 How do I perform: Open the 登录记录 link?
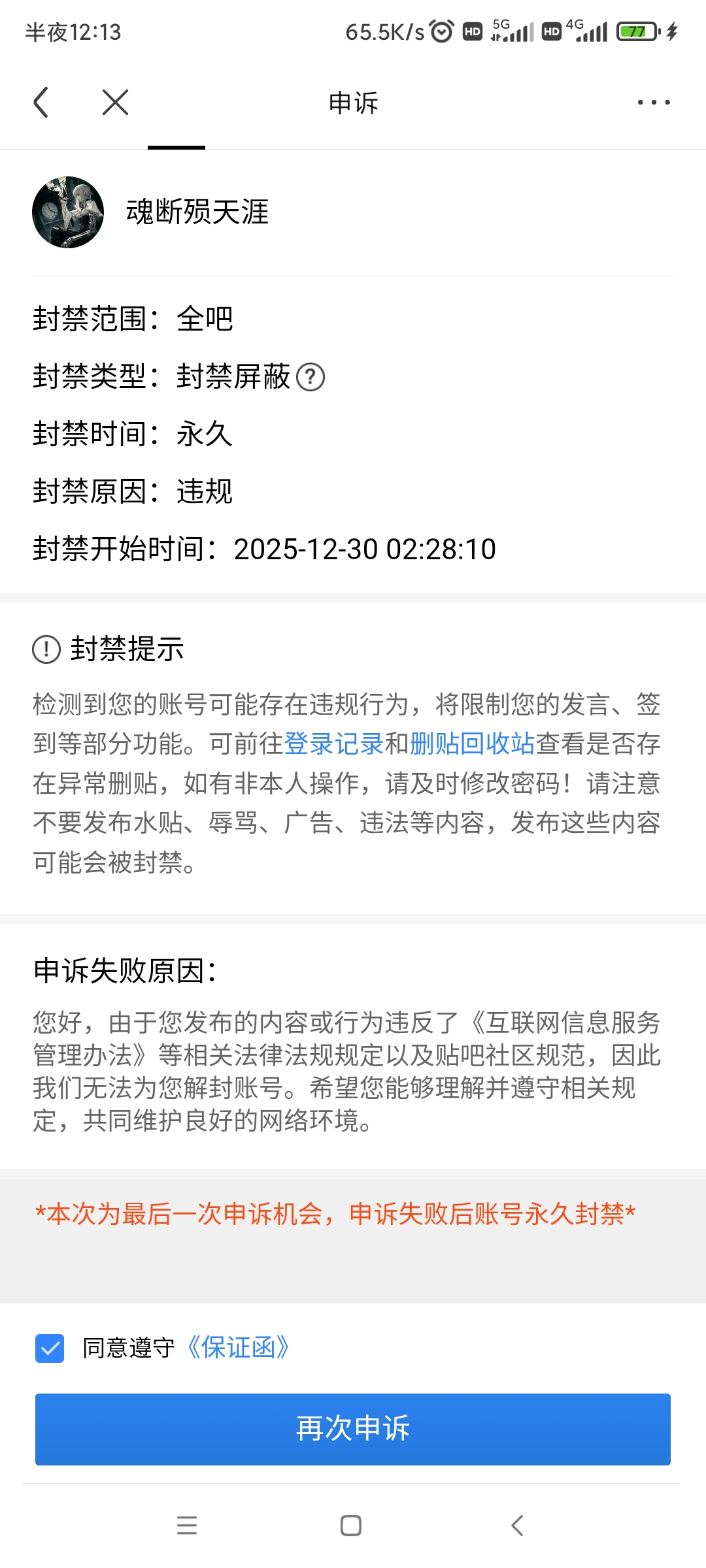pyautogui.click(x=333, y=744)
